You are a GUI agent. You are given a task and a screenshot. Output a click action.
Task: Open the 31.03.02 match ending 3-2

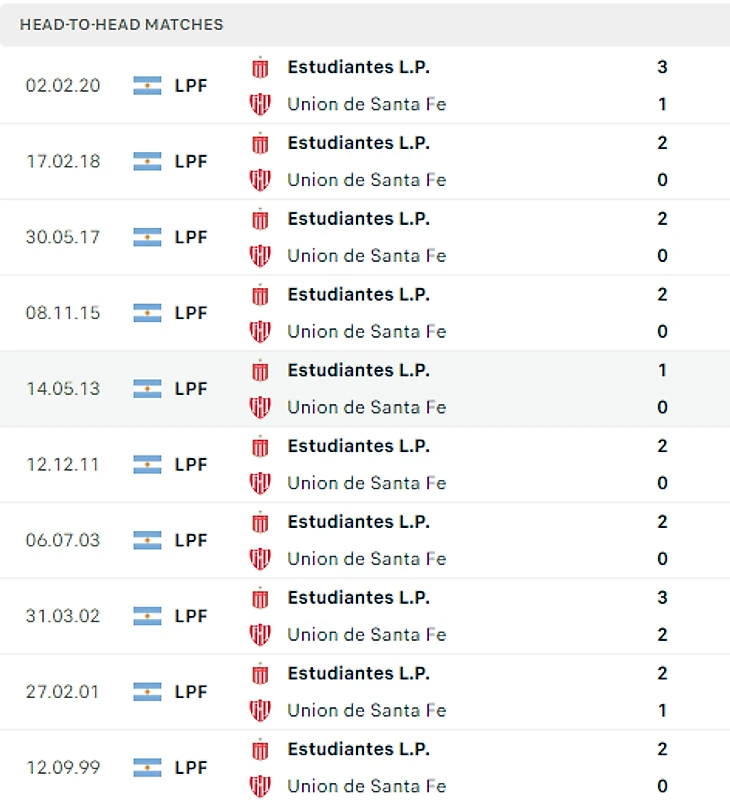(x=365, y=616)
